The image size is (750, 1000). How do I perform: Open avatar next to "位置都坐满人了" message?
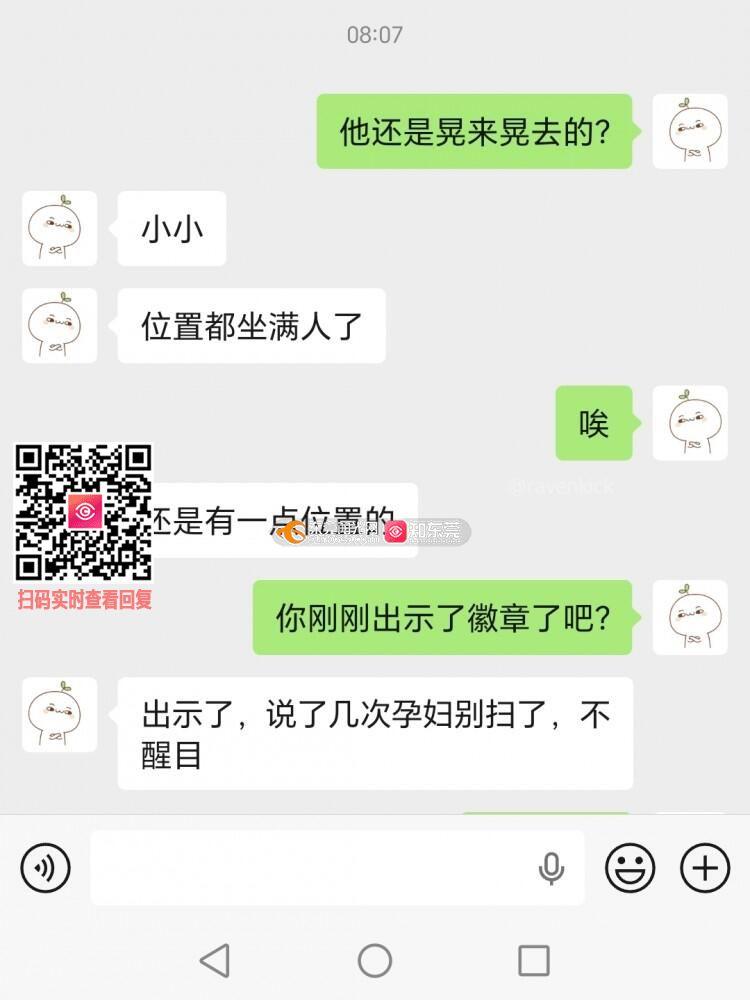tap(60, 326)
